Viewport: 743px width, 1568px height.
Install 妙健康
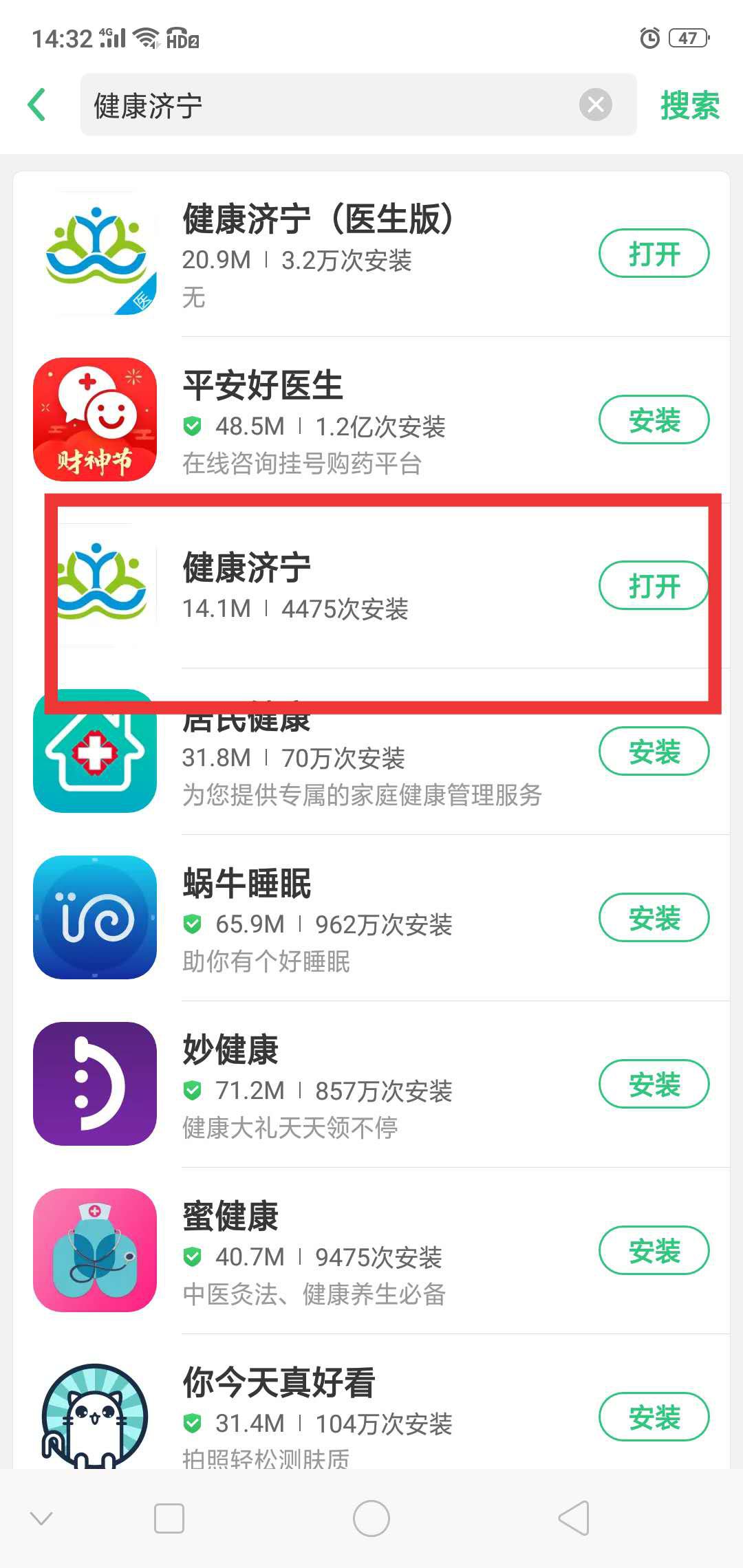point(654,1085)
